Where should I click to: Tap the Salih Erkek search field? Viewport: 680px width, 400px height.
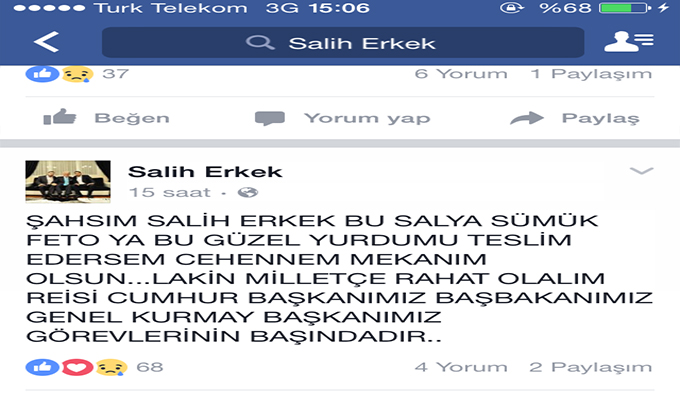(x=342, y=43)
